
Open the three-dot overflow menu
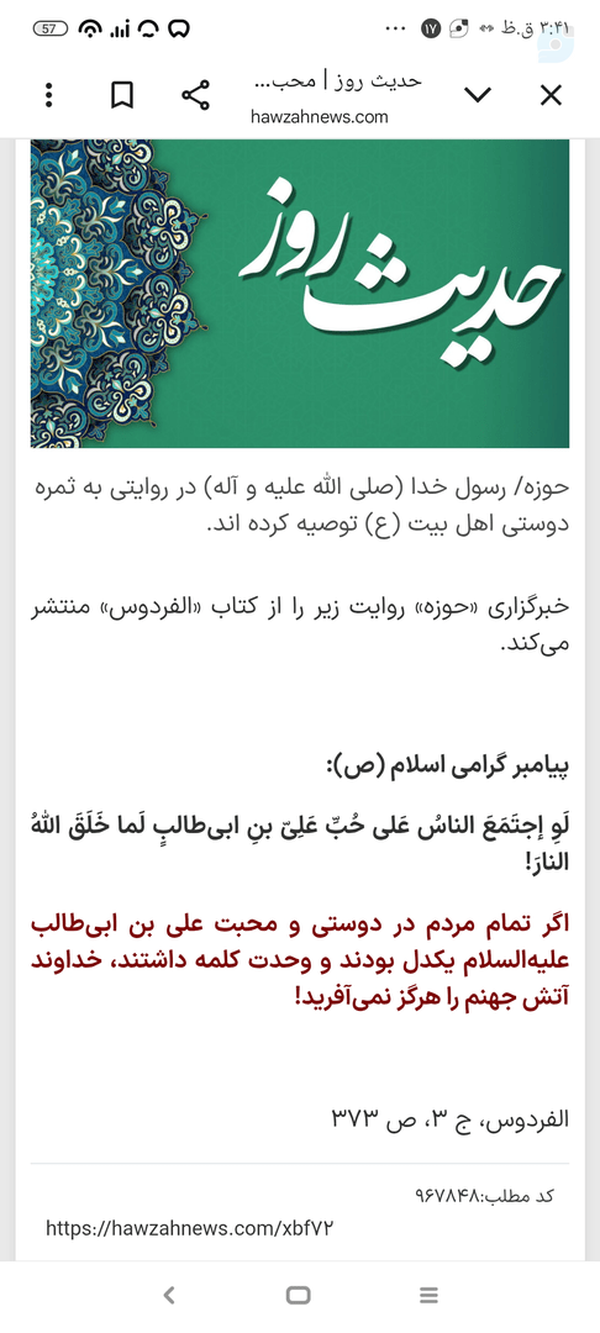pyautogui.click(x=49, y=96)
